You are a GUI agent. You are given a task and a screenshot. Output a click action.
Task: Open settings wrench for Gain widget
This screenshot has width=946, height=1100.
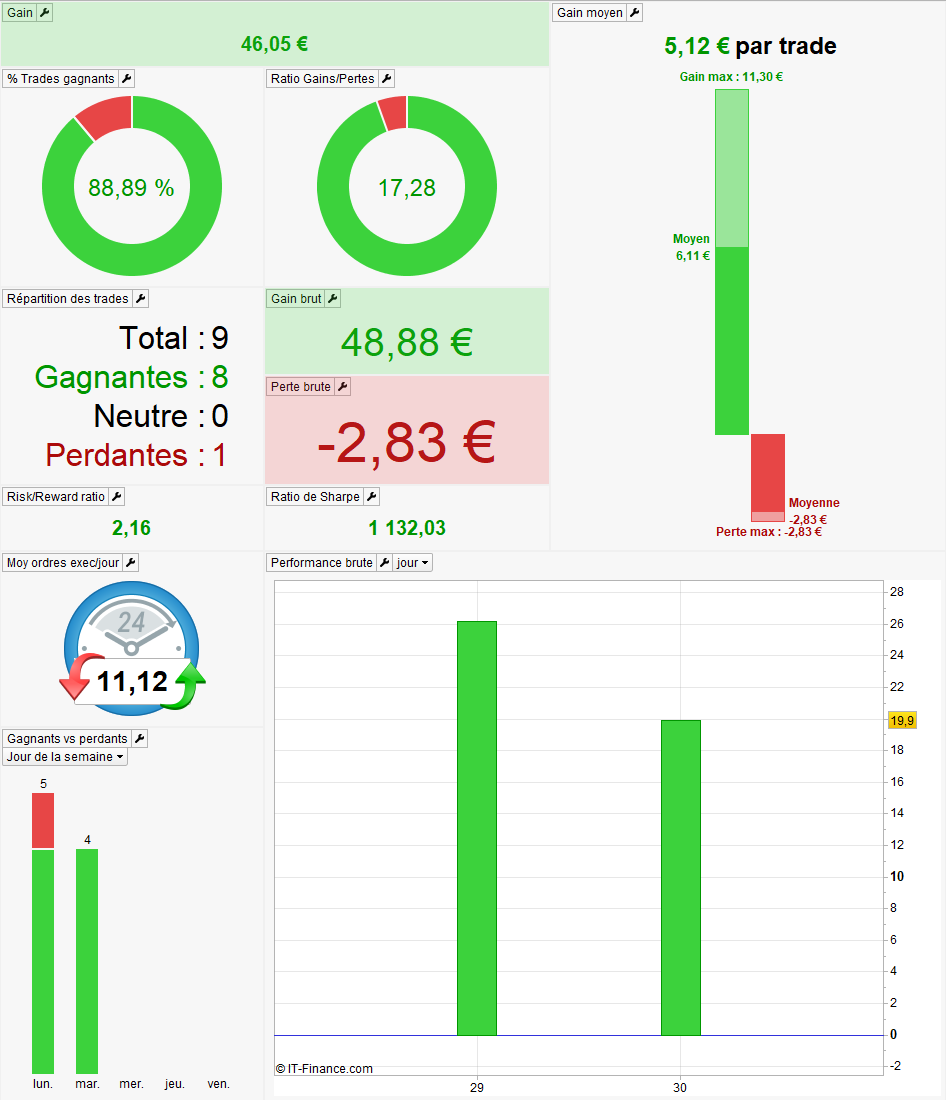(44, 13)
